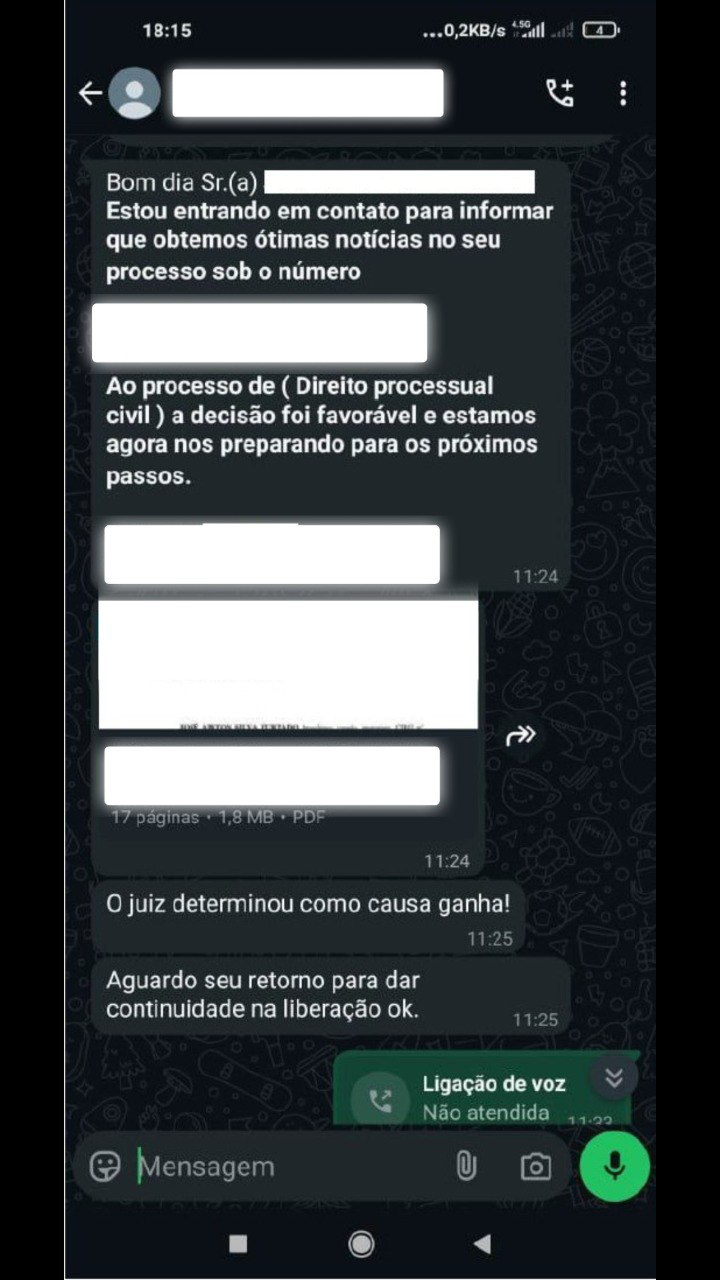Viewport: 720px width, 1280px height.
Task: Forward the PDF document
Action: tap(521, 737)
